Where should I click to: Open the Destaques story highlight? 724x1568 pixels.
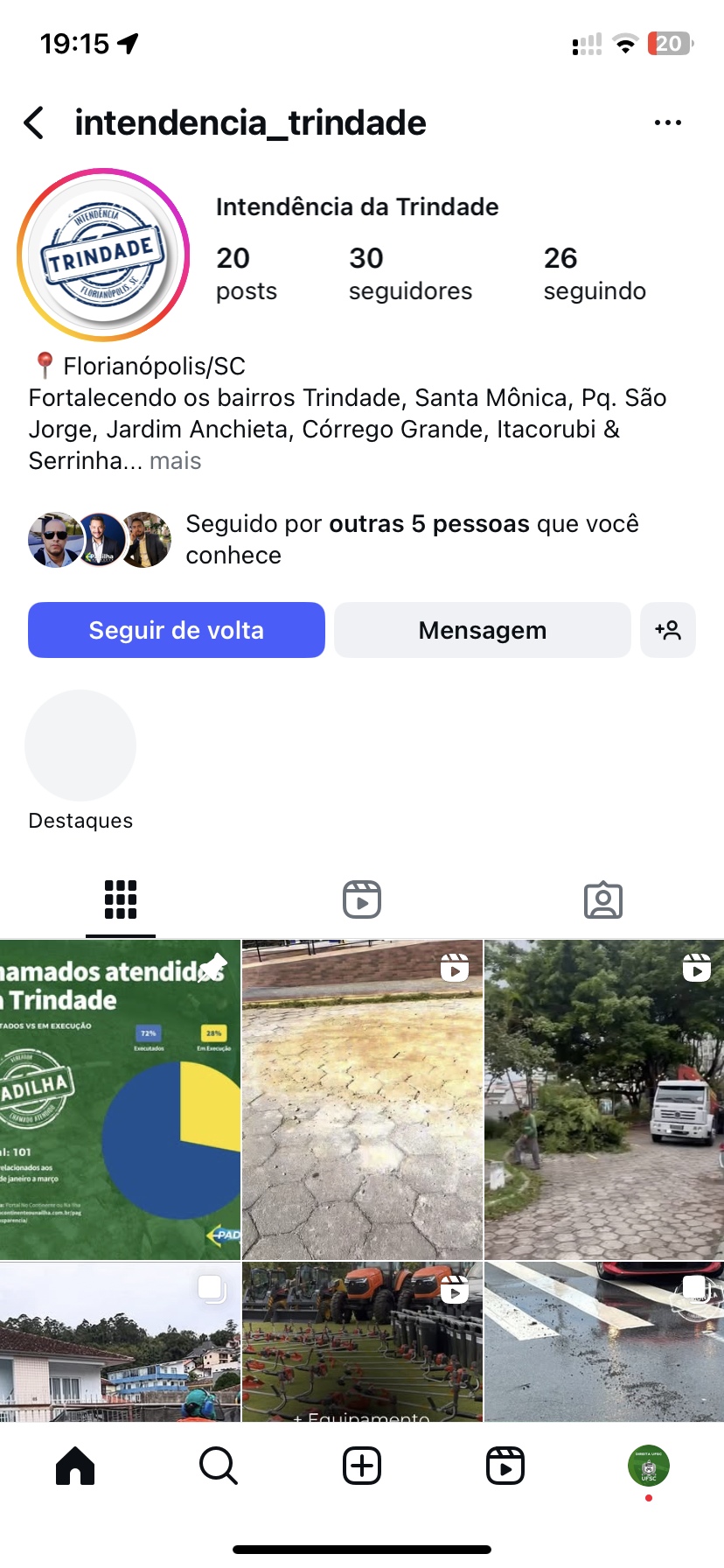[x=80, y=745]
